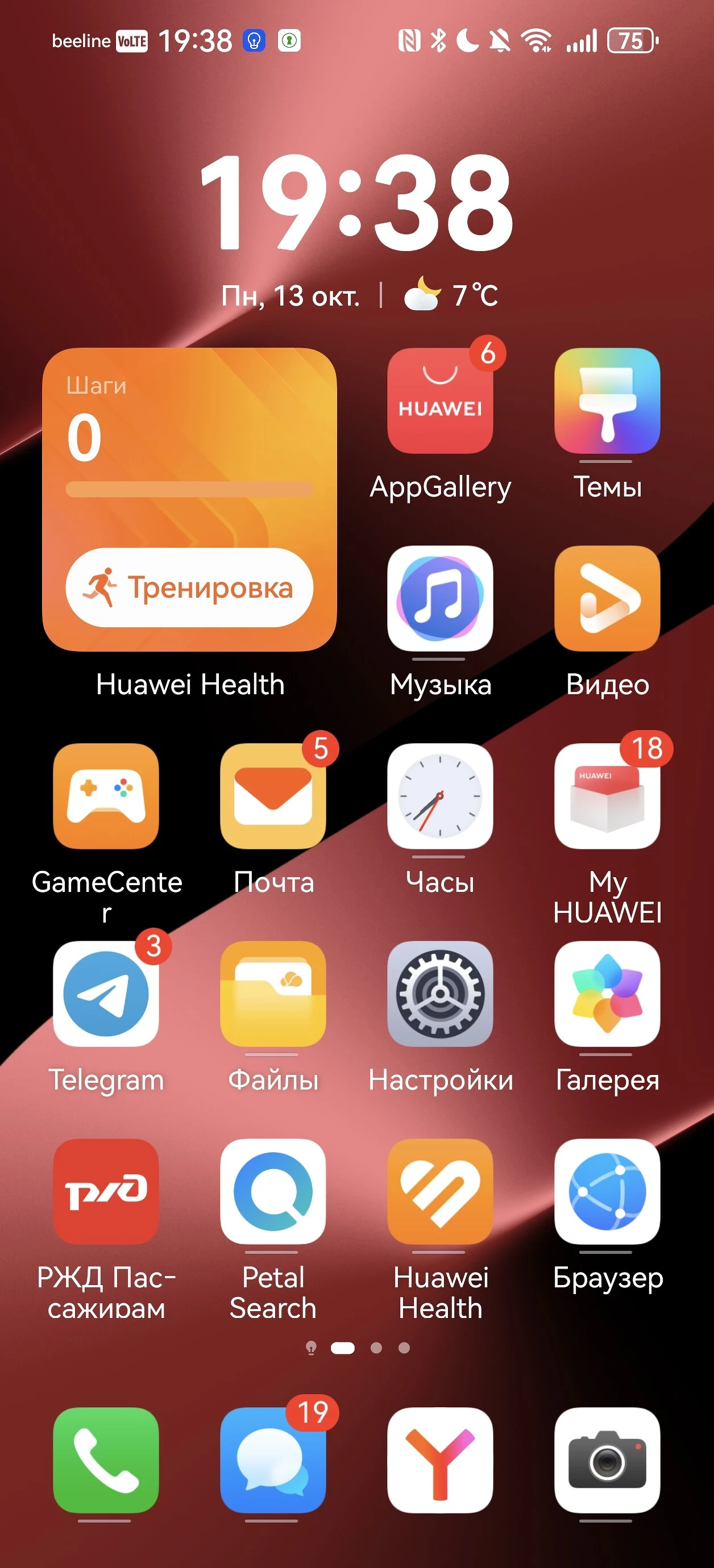Launch the Часы clock app
This screenshot has width=714, height=1568.
440,796
